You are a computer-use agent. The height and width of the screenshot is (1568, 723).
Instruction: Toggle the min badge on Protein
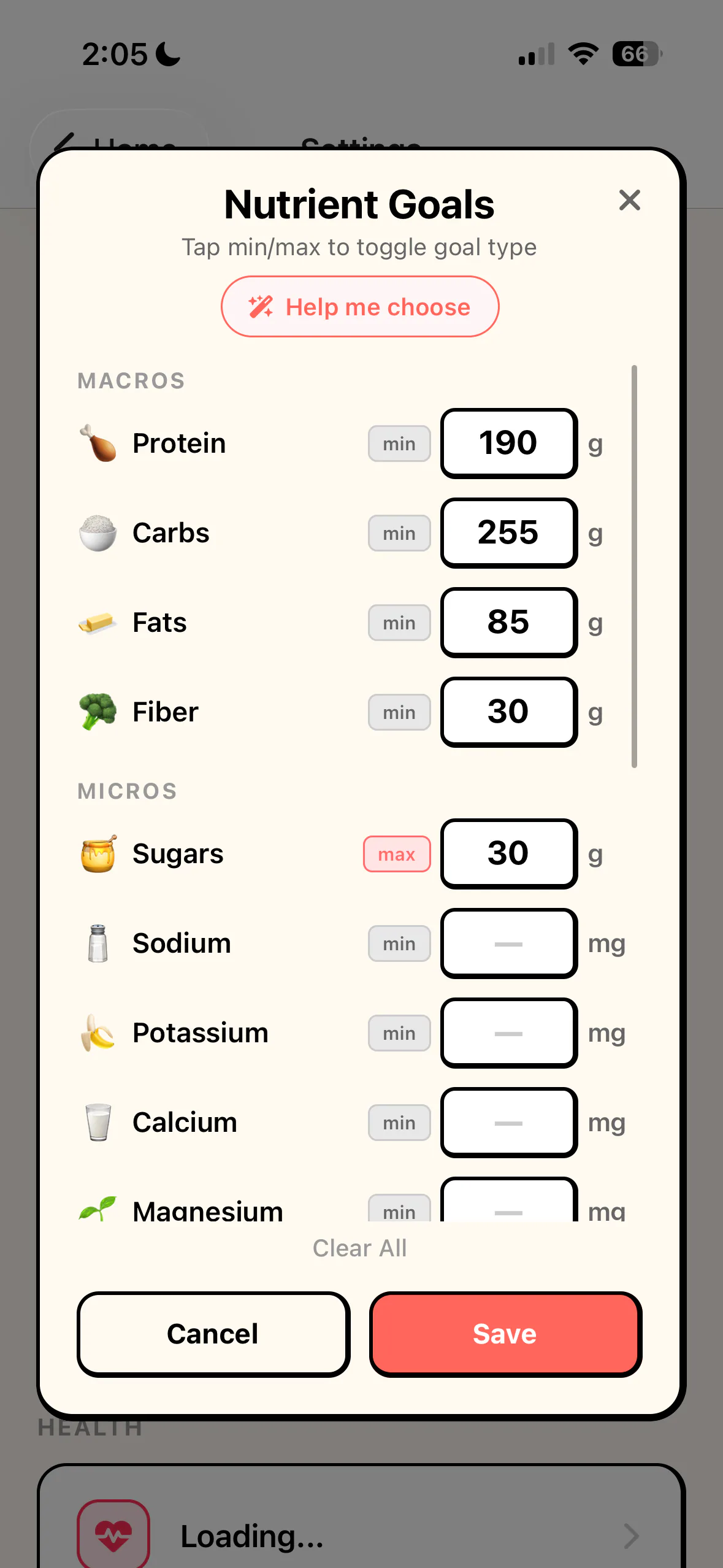[x=399, y=444]
